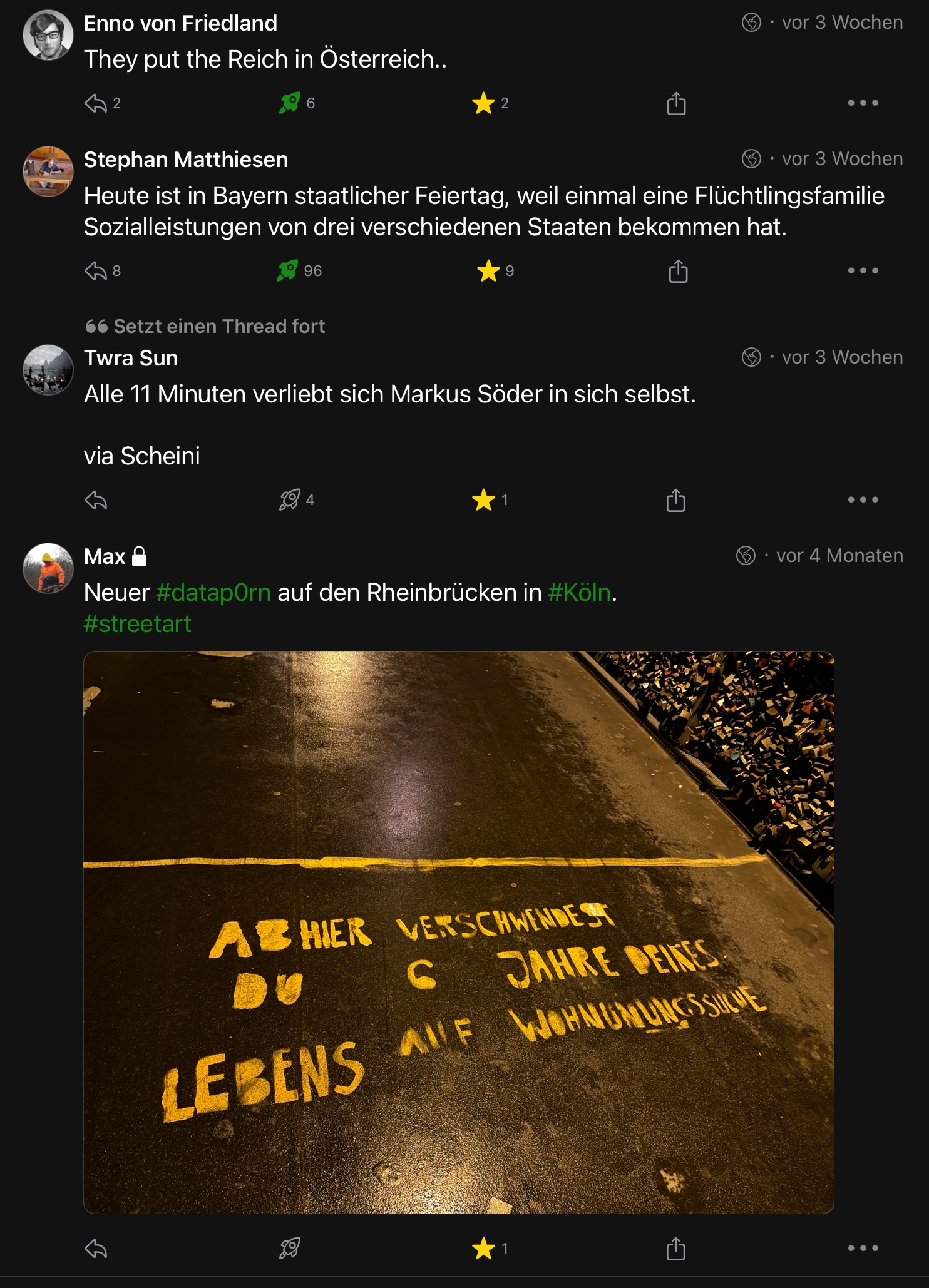Open more options on Stephan Matthiesen's post
929x1288 pixels.
[x=863, y=271]
